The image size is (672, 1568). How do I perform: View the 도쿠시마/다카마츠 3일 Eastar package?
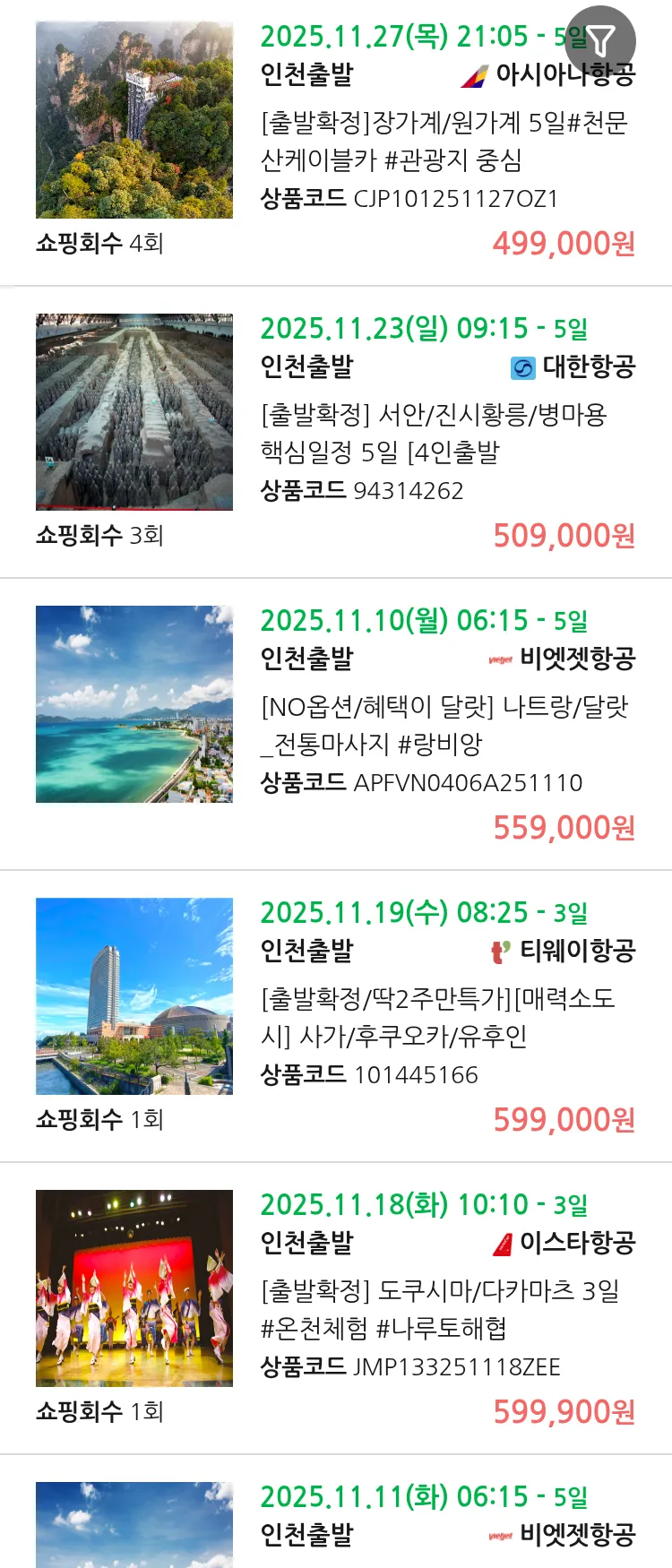(439, 1309)
